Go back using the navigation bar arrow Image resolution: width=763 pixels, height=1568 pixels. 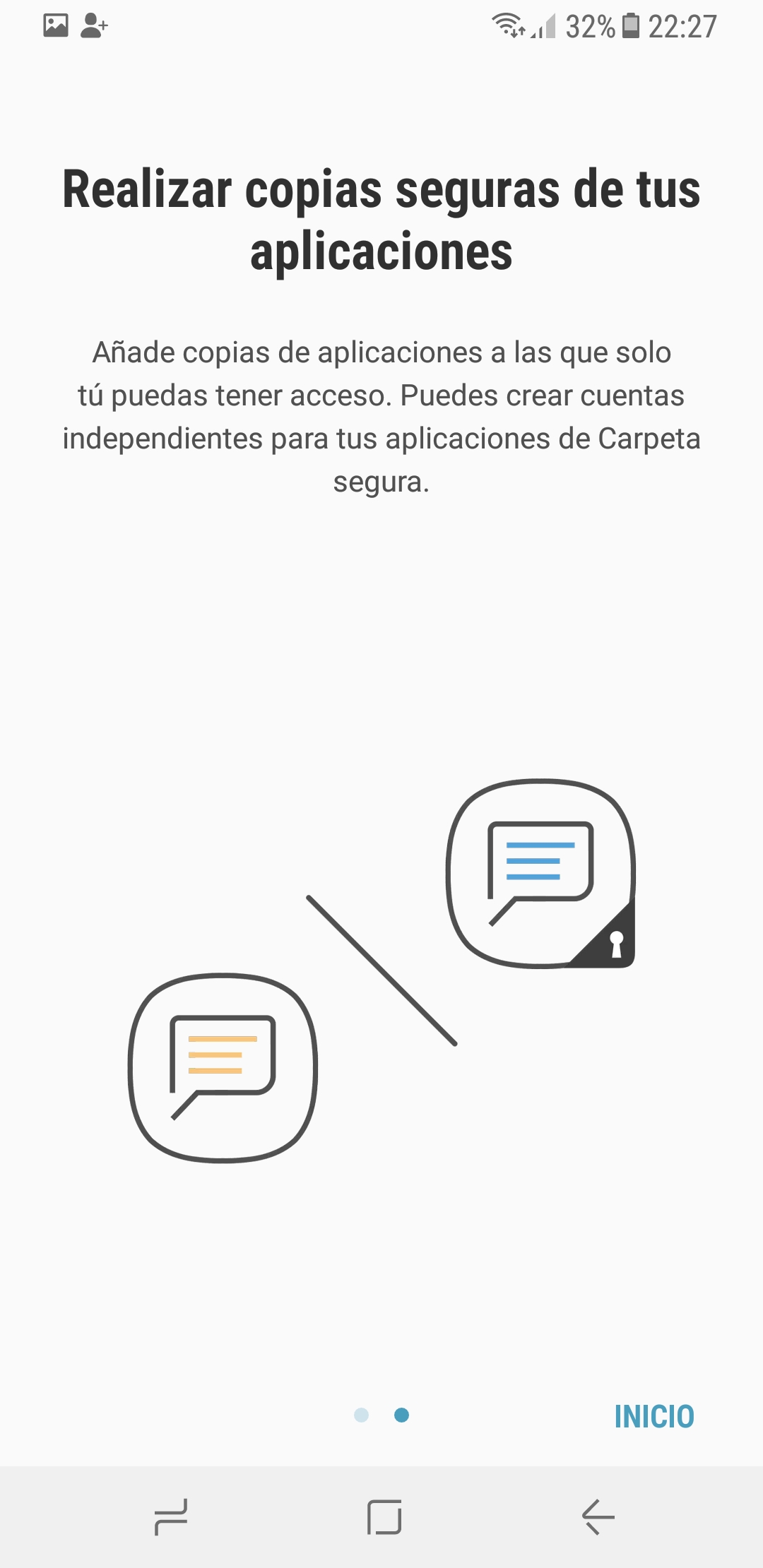(x=598, y=1516)
